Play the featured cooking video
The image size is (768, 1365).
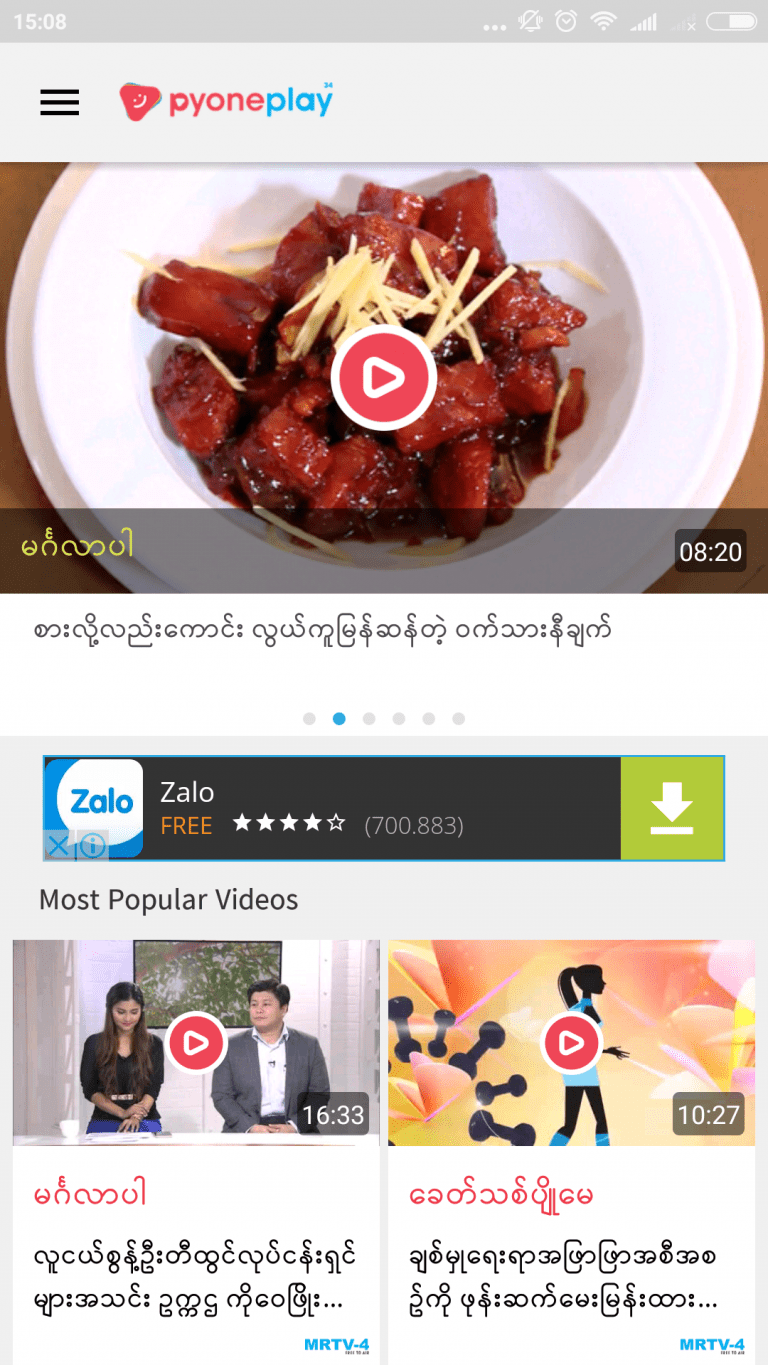pyautogui.click(x=383, y=377)
